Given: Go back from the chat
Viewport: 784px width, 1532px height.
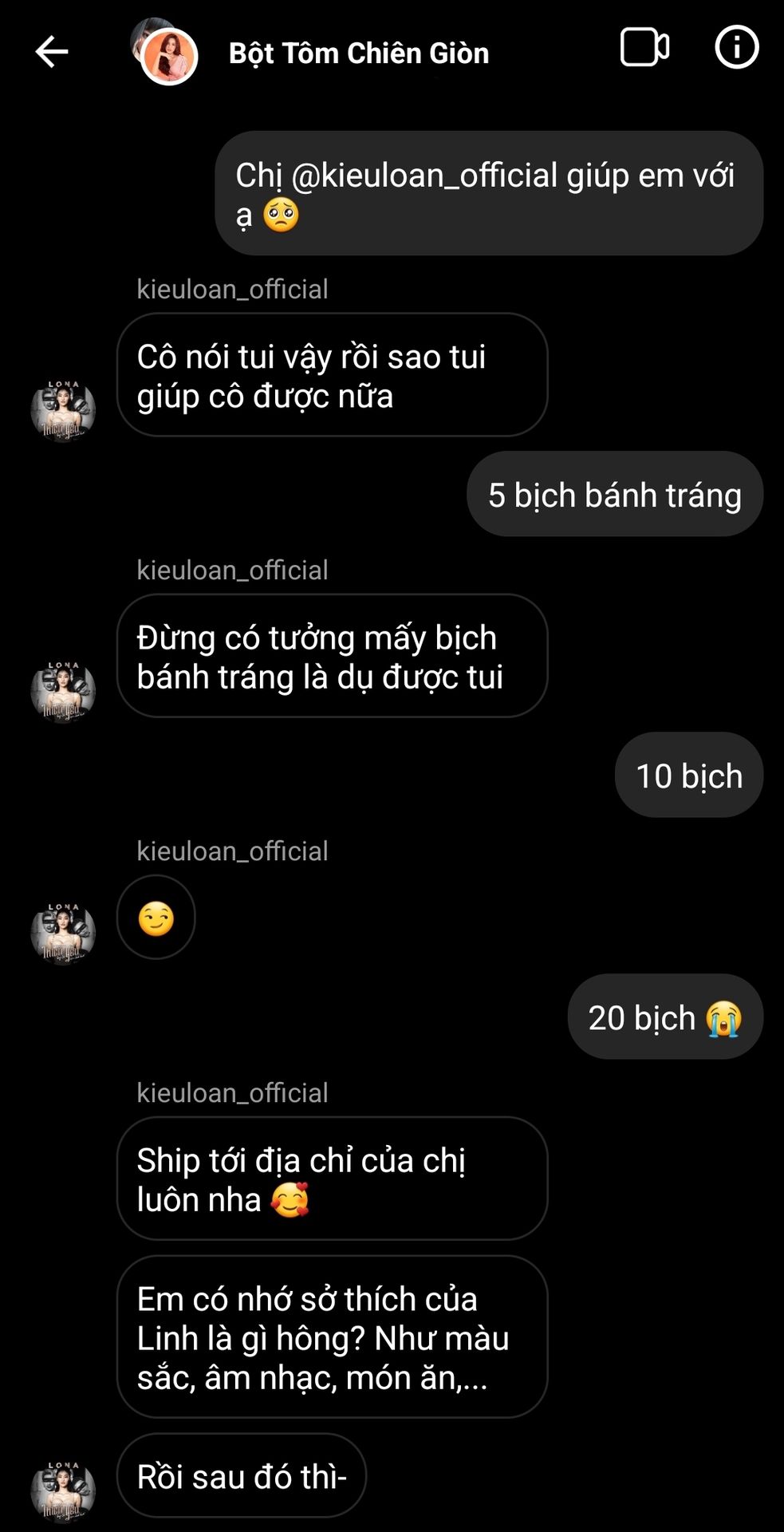Looking at the screenshot, I should 52,52.
